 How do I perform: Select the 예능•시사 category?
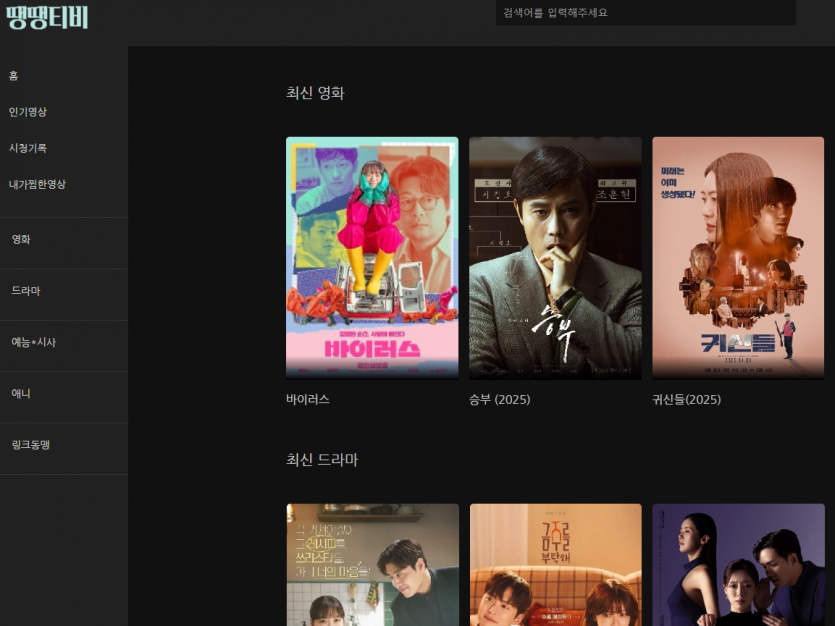(34, 342)
